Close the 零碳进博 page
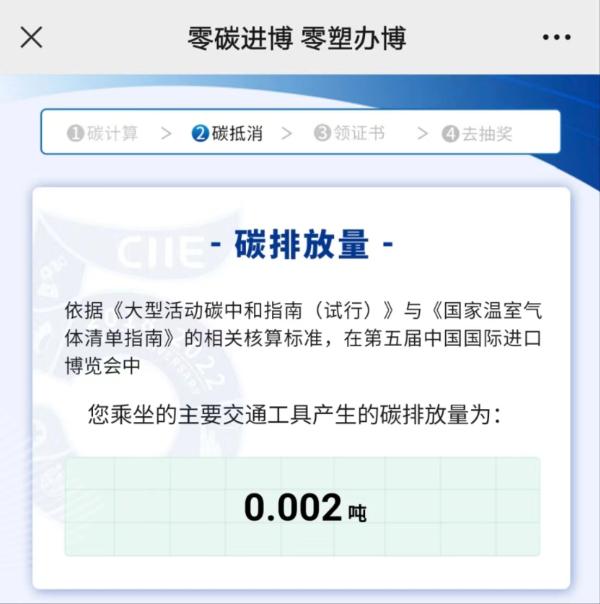Image resolution: width=600 pixels, height=604 pixels. [x=32, y=37]
